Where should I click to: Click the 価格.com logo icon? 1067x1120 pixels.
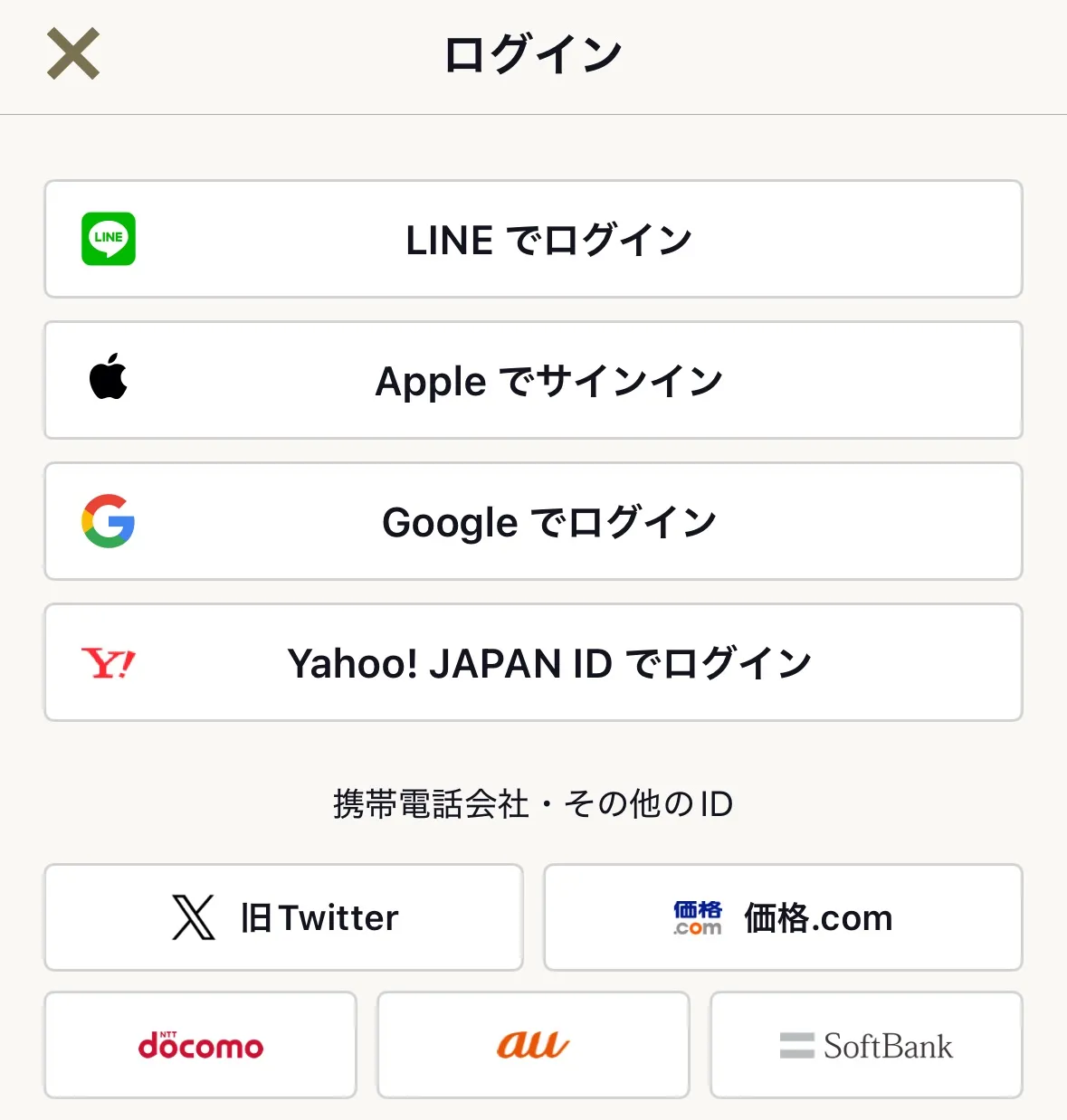tap(696, 917)
